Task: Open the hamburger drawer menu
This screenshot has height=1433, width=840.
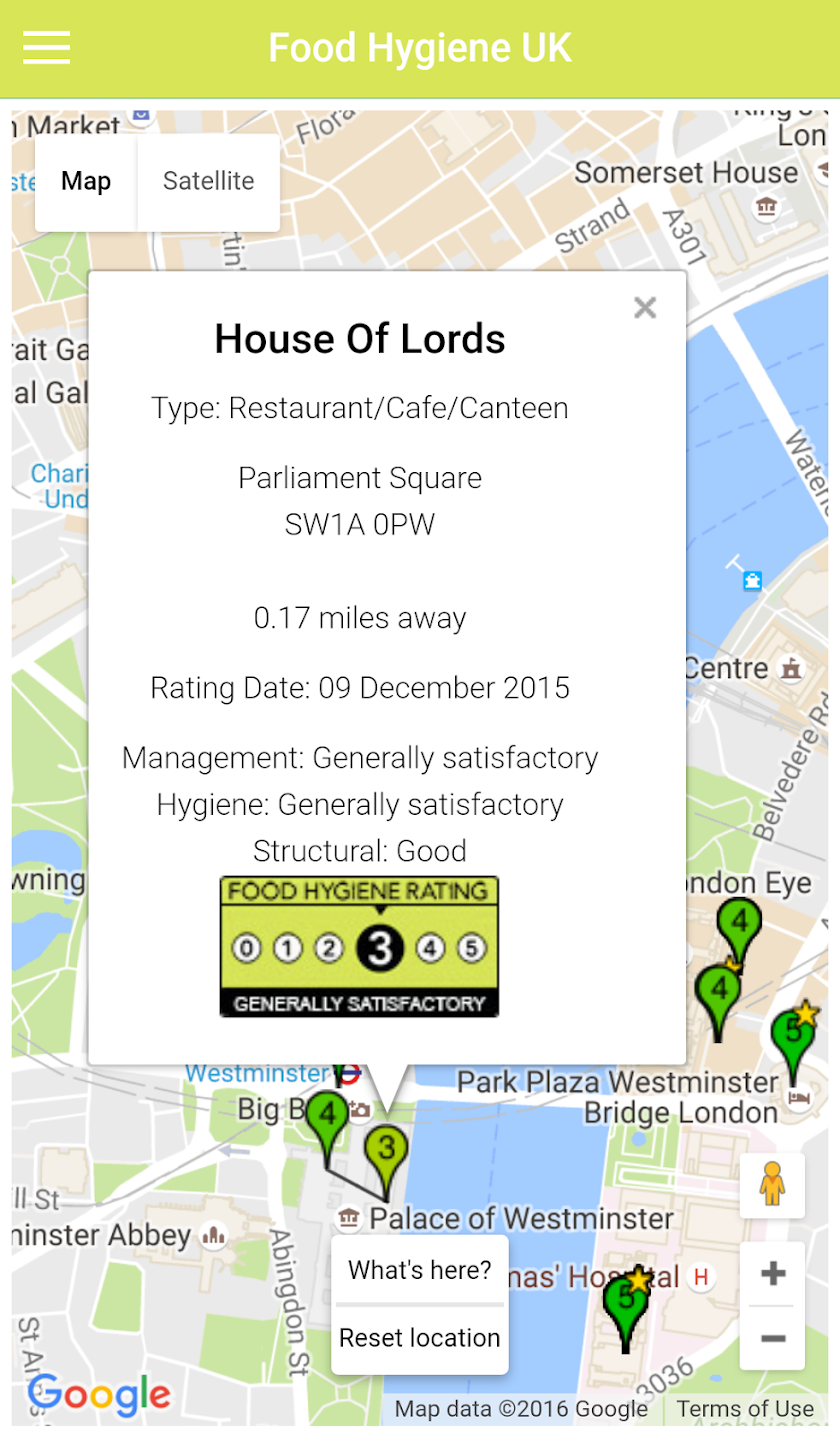Action: 46,47
